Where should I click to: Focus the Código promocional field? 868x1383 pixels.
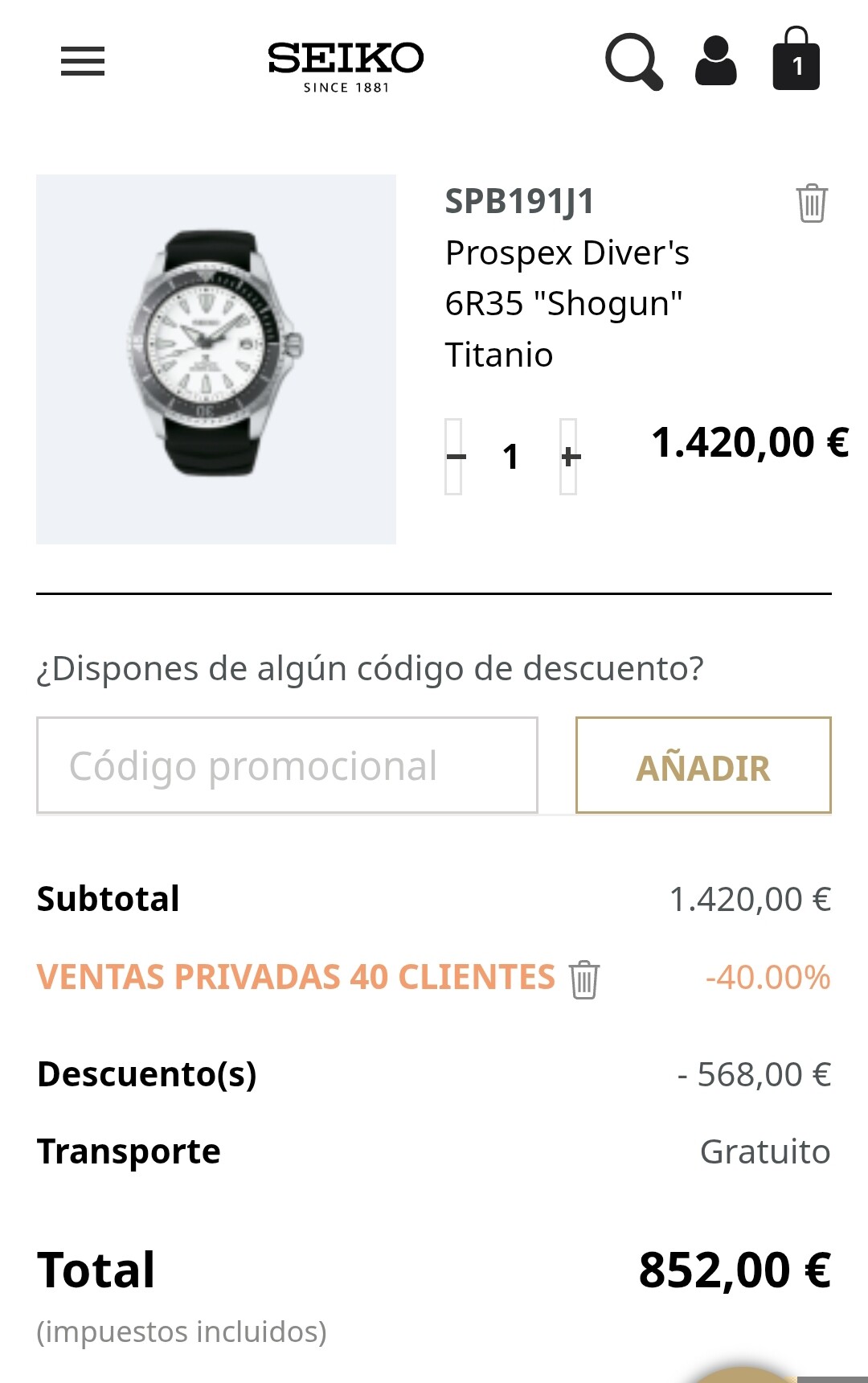[x=287, y=765]
